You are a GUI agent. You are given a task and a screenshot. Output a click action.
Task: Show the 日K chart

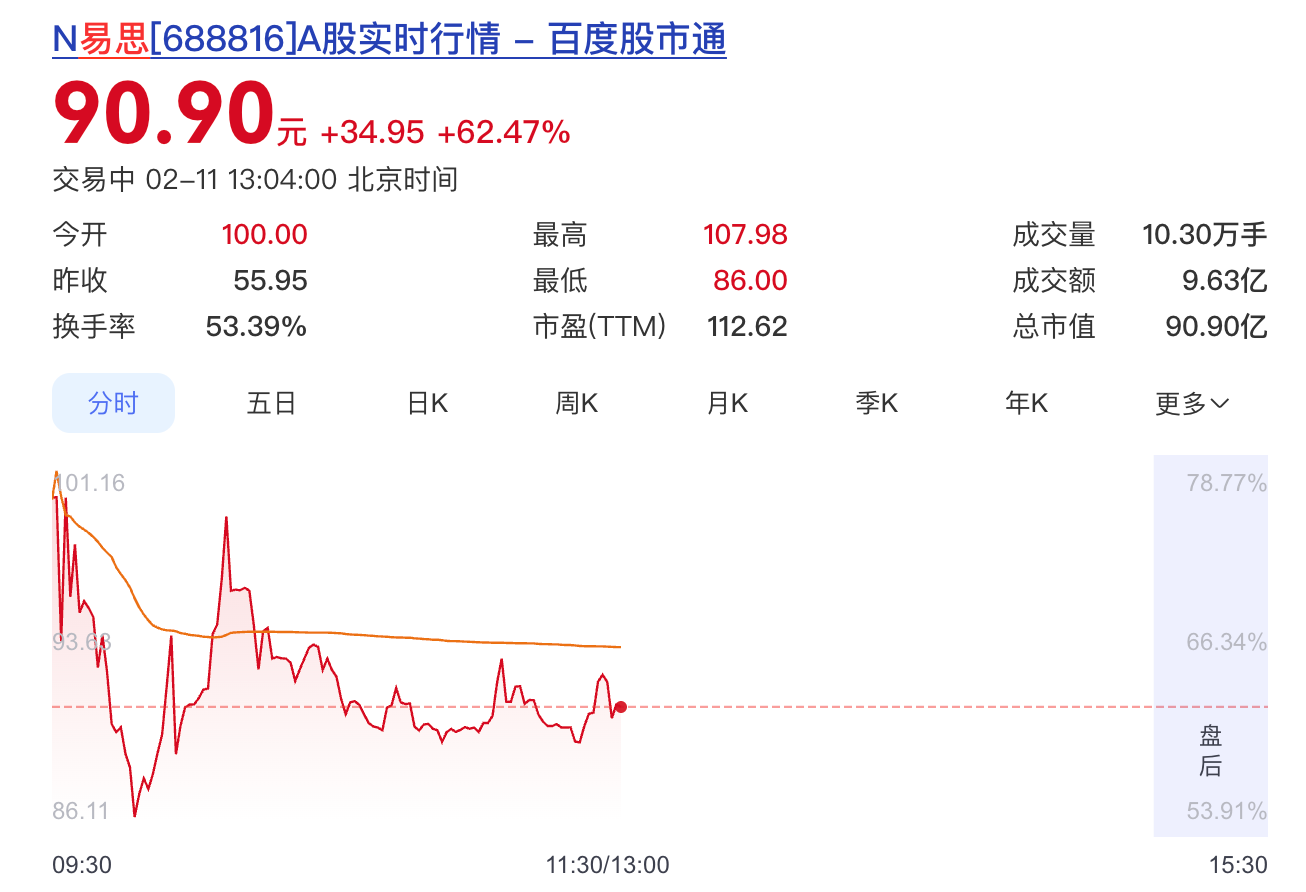coord(427,404)
